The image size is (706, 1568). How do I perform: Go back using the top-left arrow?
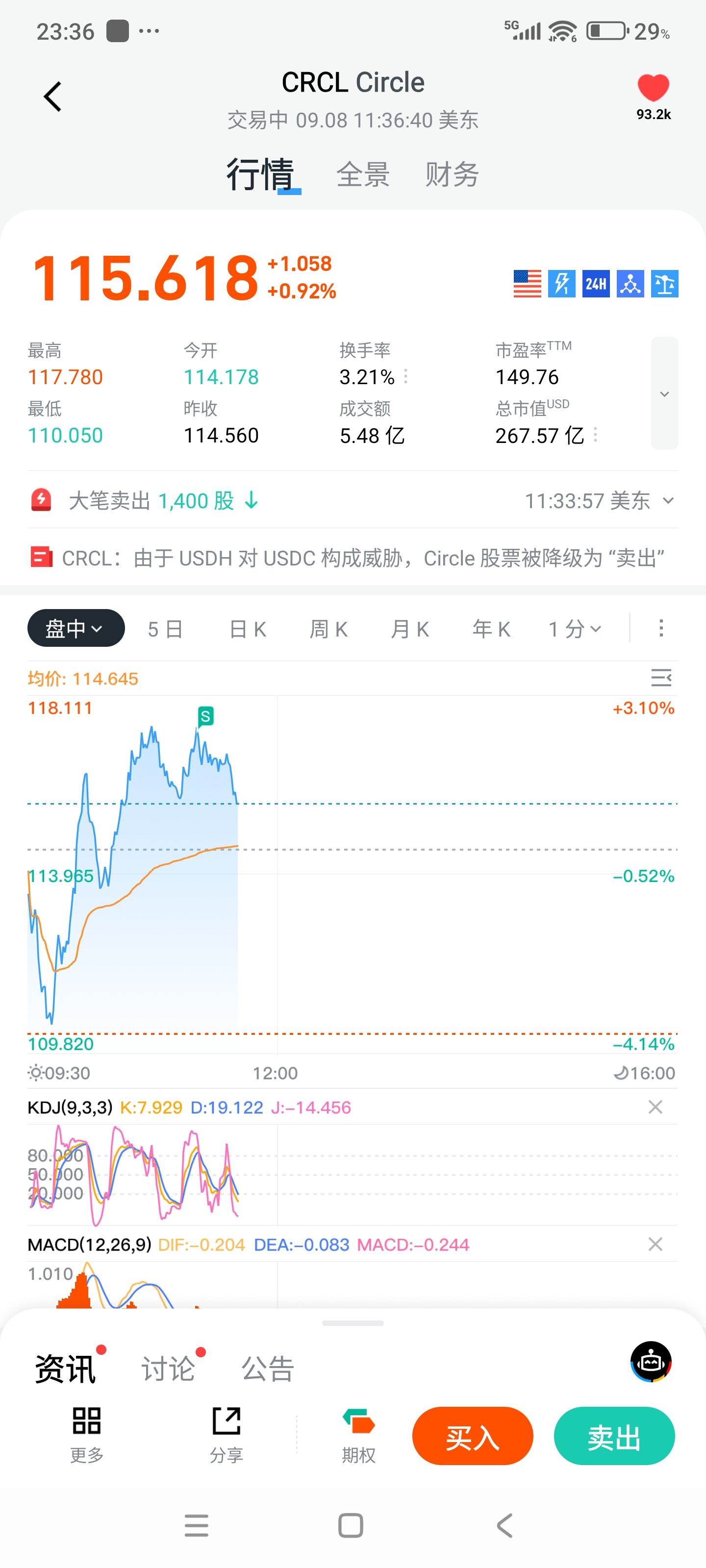(x=52, y=97)
